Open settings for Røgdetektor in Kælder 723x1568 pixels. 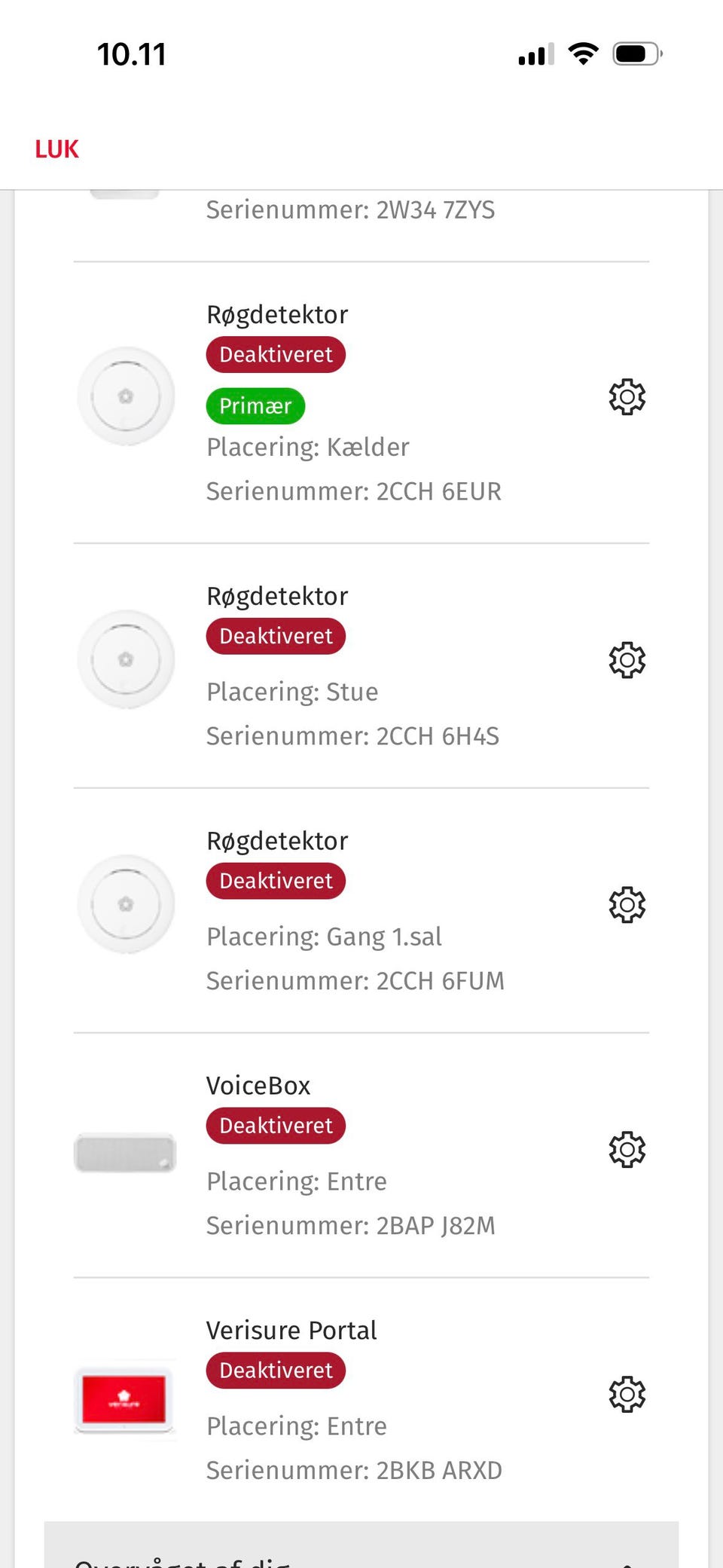(x=626, y=396)
